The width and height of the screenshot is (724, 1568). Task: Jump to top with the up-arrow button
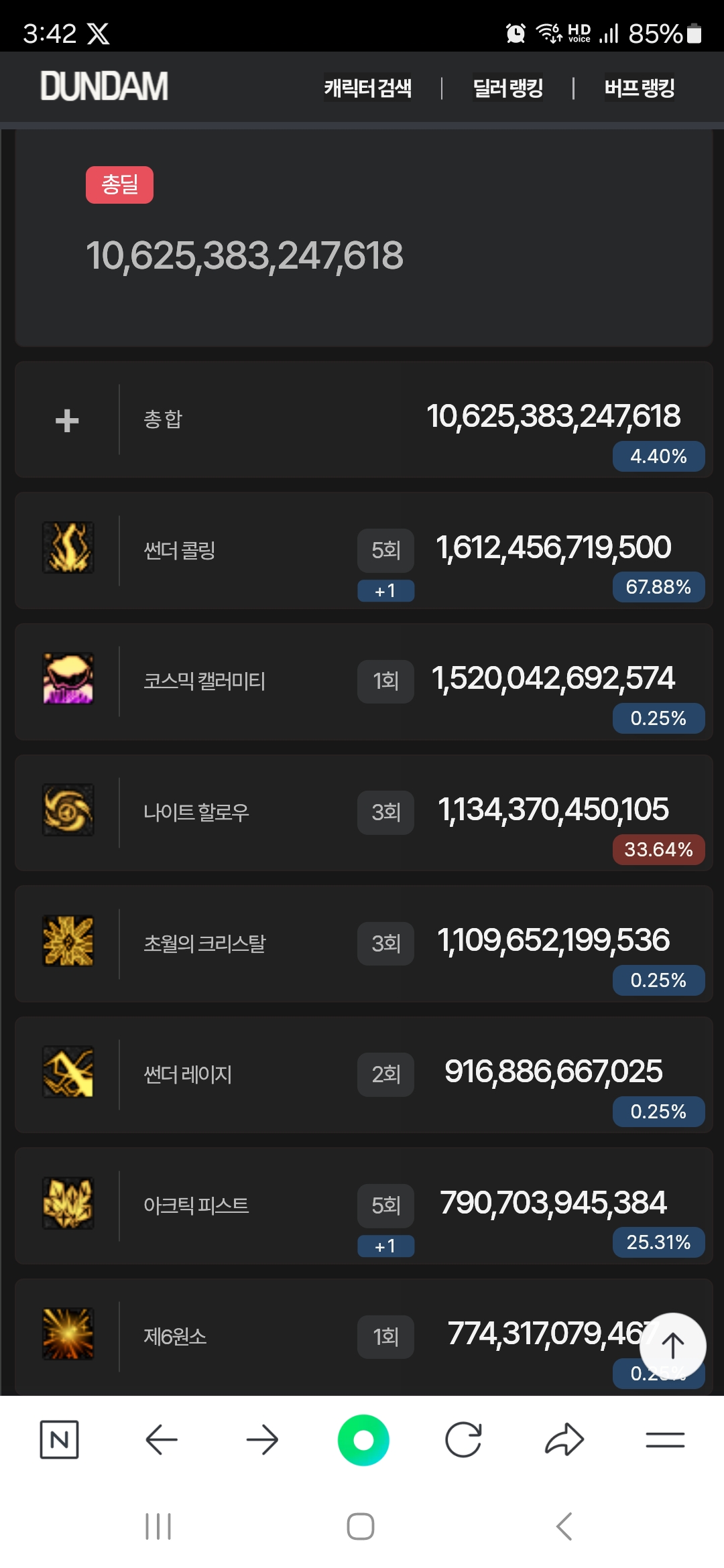point(672,1346)
